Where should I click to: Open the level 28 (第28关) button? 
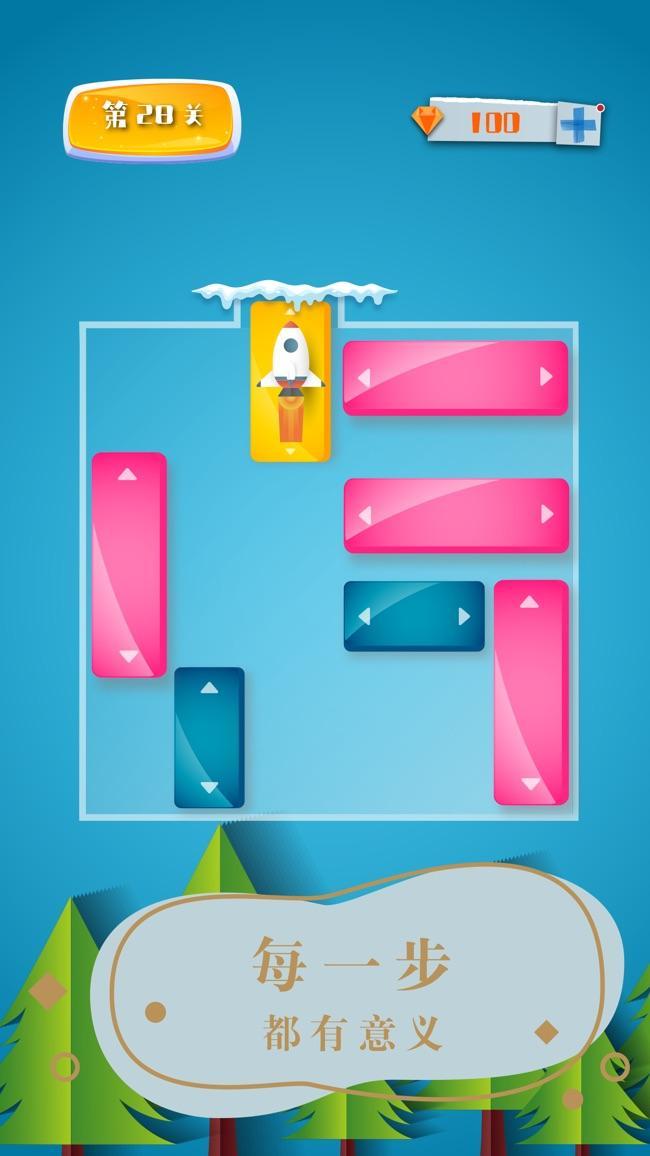pyautogui.click(x=152, y=117)
